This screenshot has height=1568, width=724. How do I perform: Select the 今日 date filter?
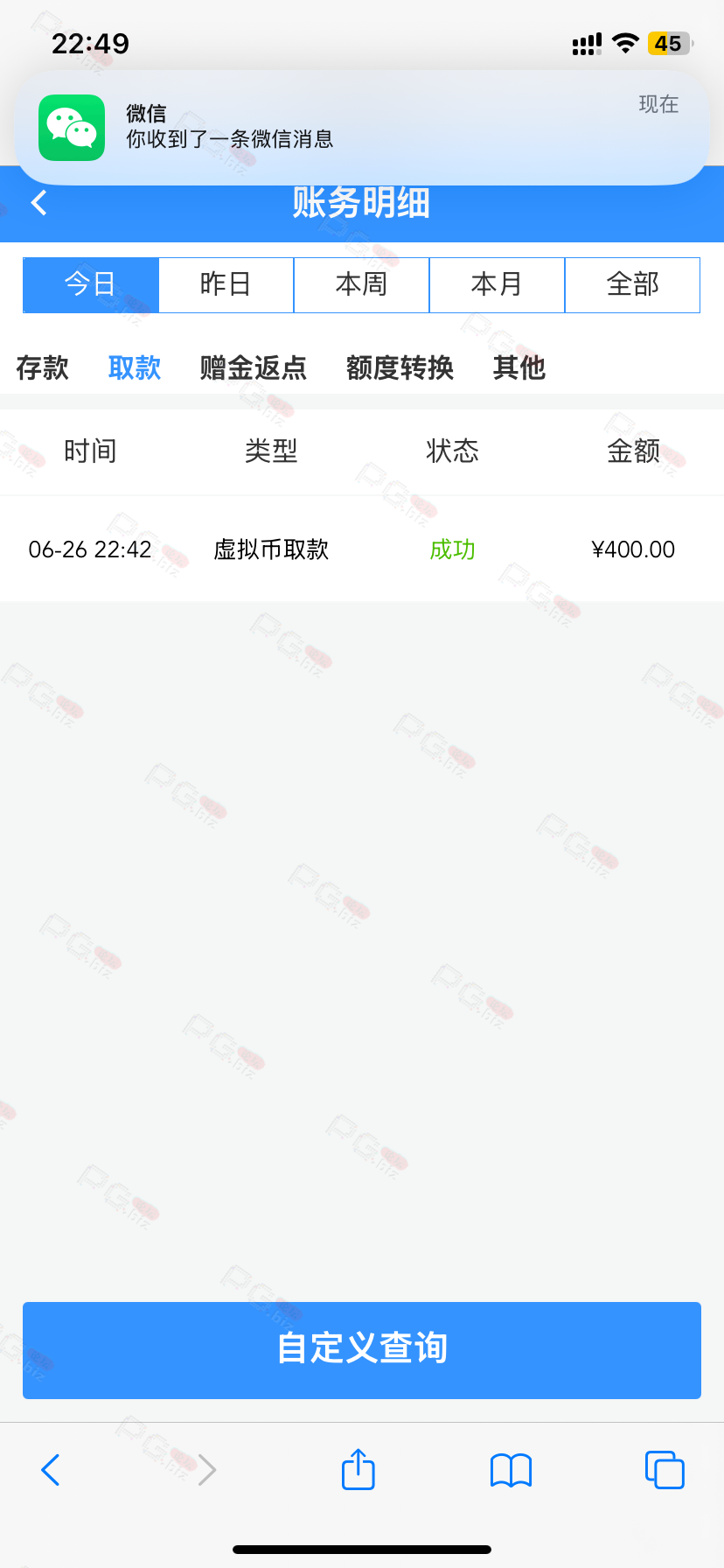point(91,284)
